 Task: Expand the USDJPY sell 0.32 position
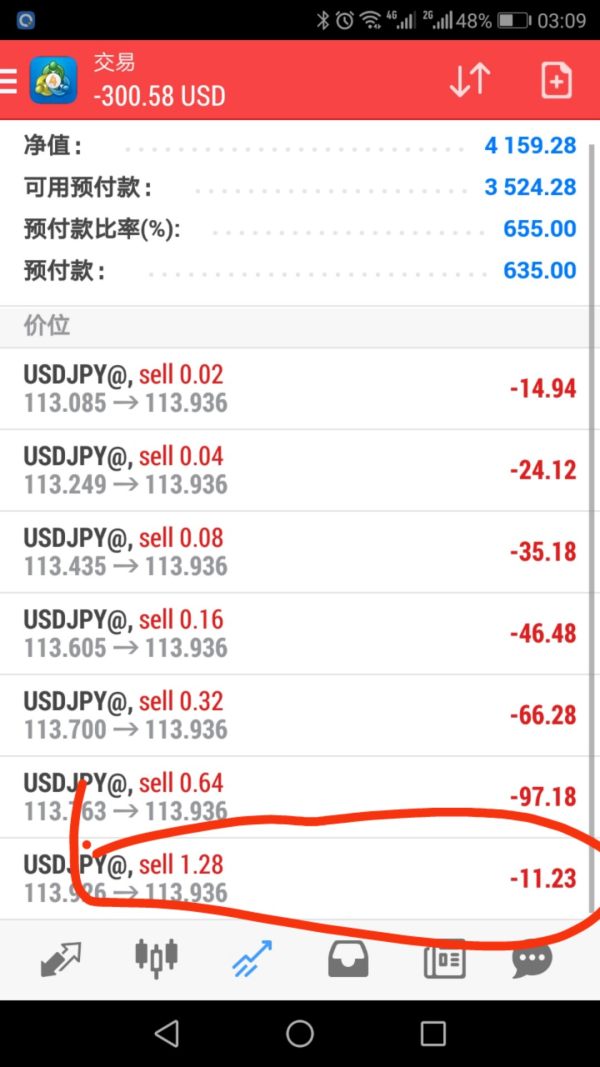coord(298,715)
